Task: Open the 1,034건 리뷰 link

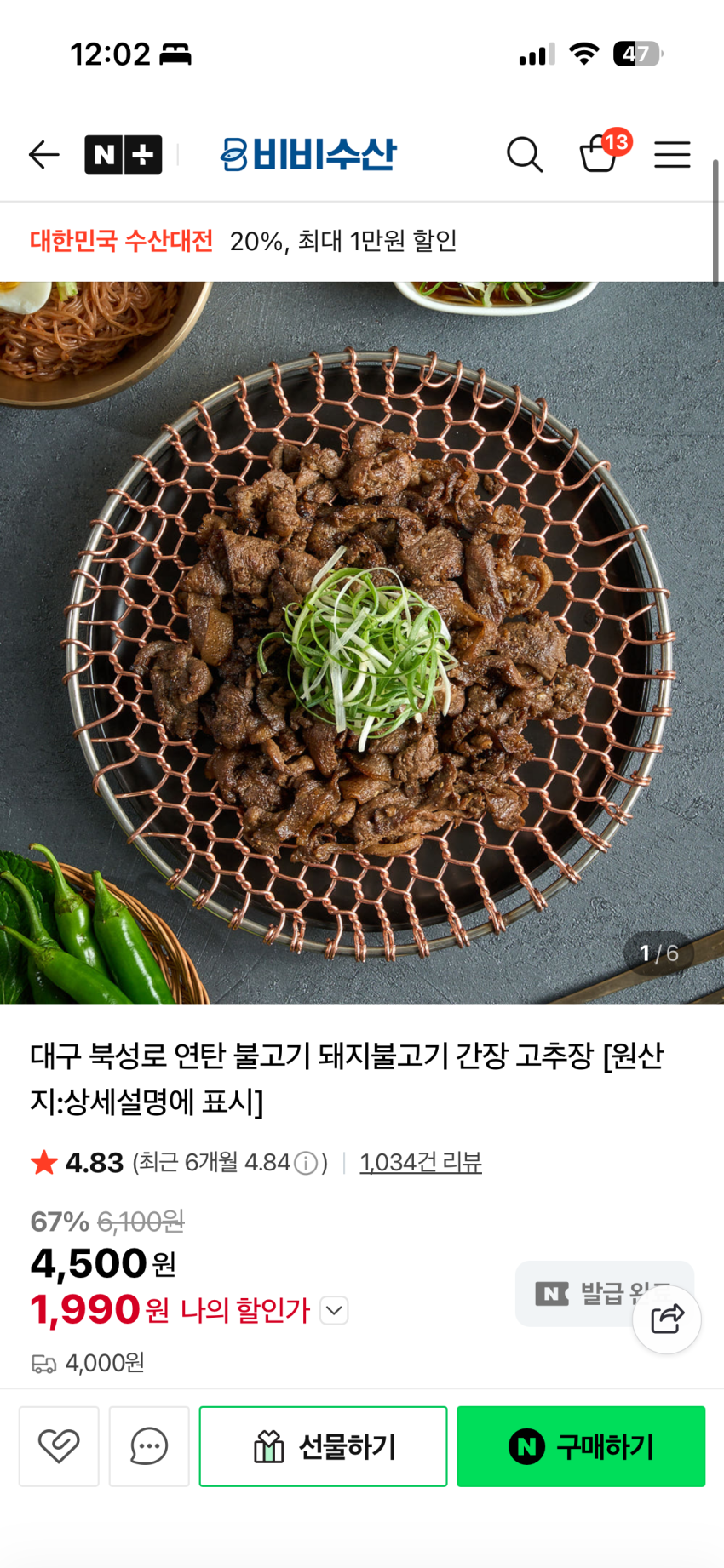Action: pos(420,1163)
